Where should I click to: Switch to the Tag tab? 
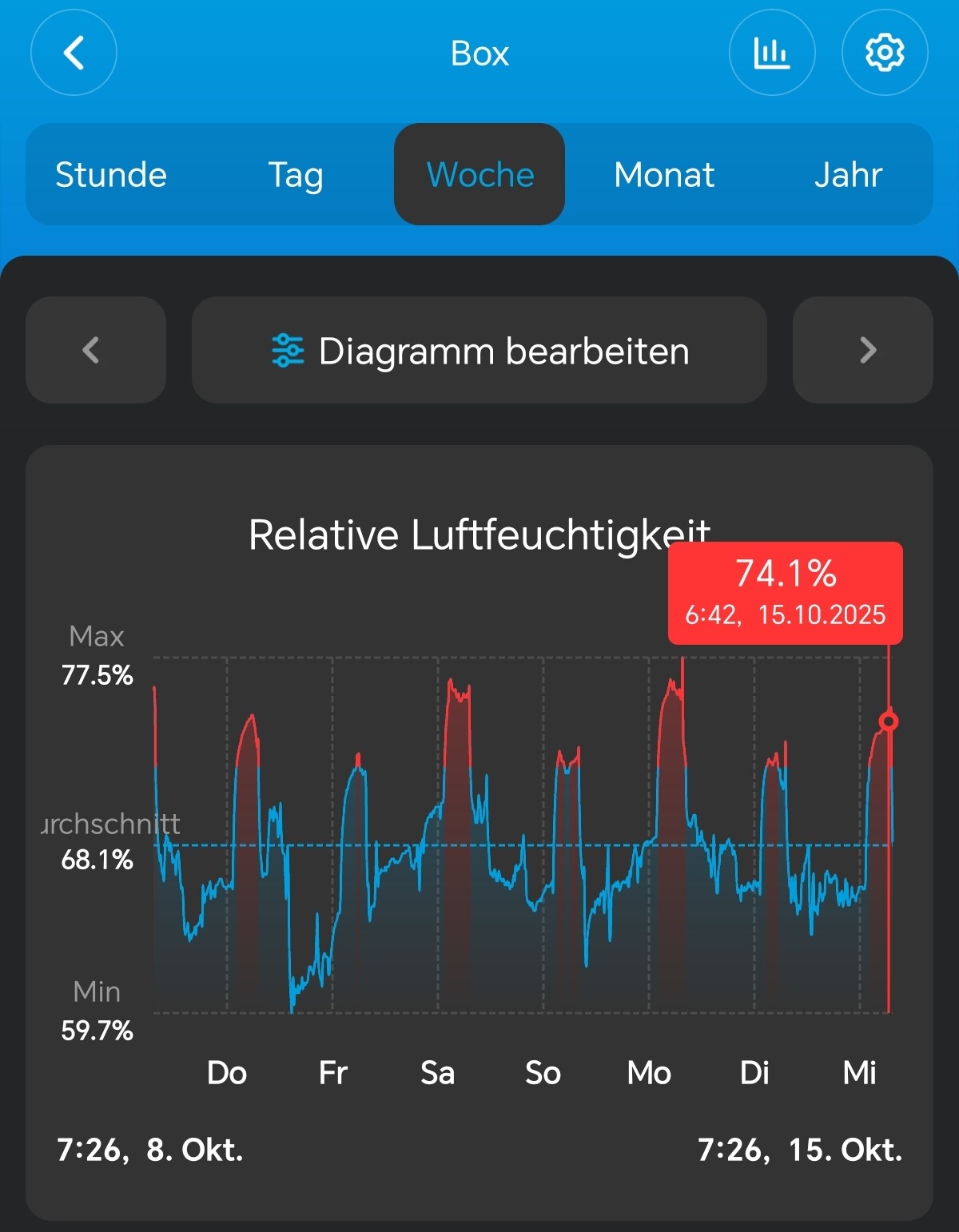coord(295,174)
